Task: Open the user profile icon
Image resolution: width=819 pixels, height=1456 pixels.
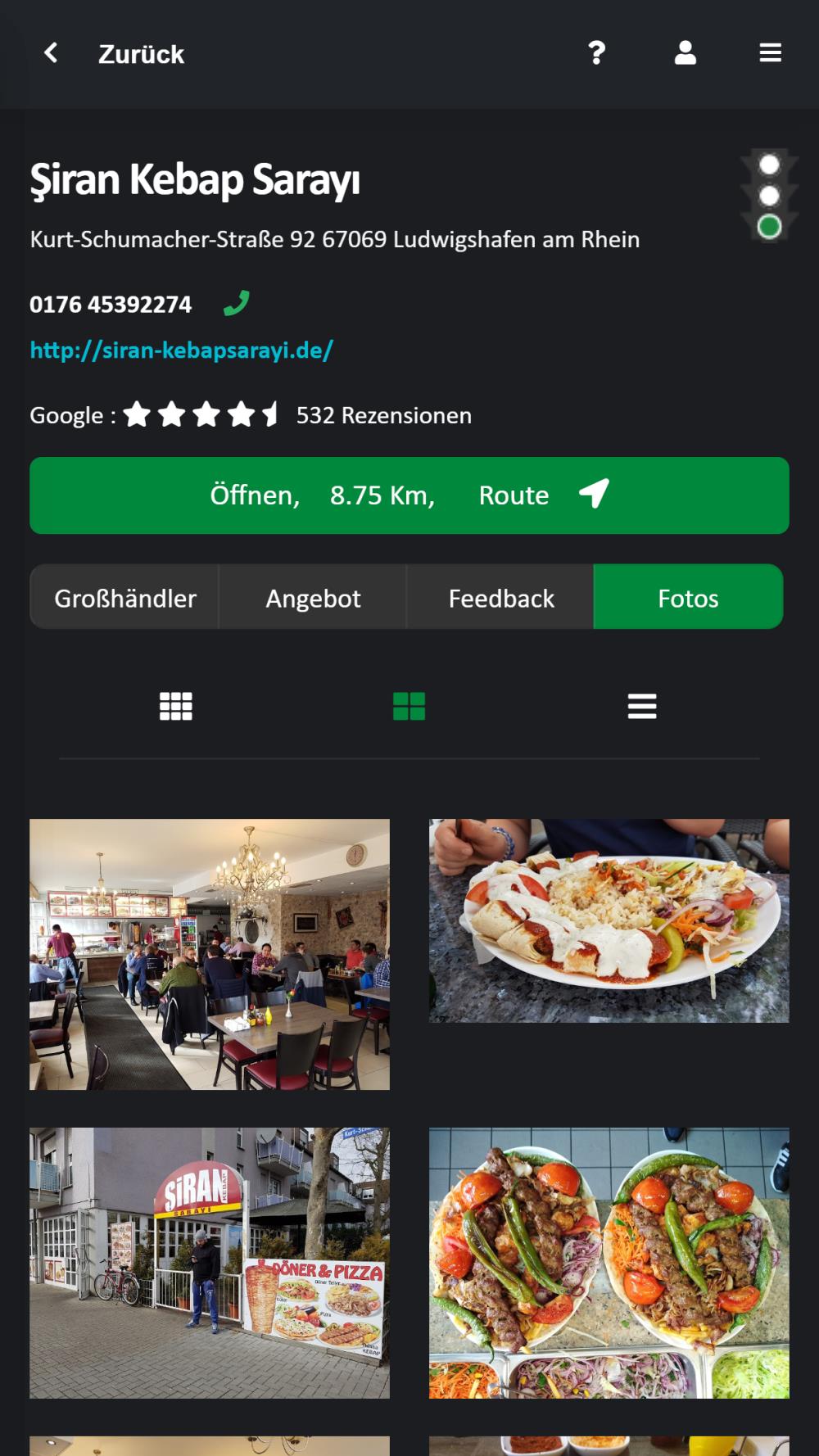Action: click(x=685, y=53)
